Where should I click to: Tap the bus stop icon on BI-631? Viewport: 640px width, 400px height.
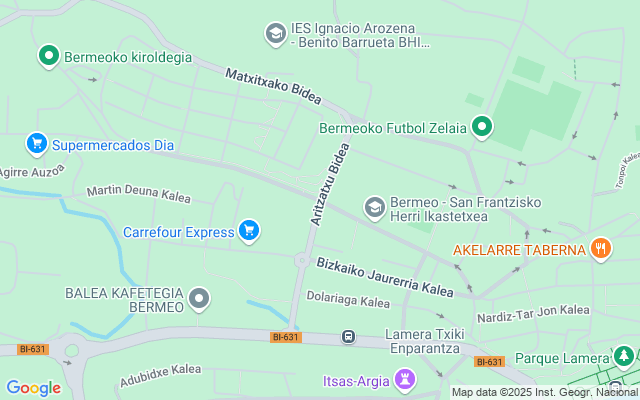click(x=348, y=337)
